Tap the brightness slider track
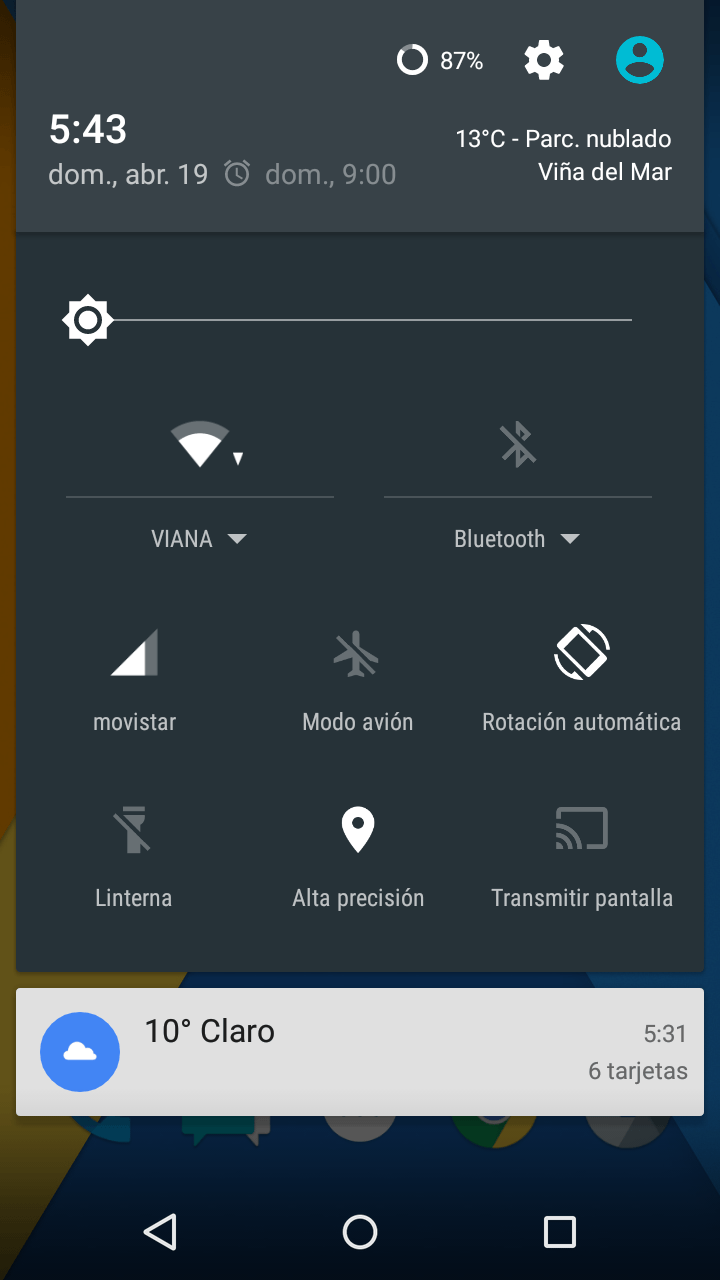 click(x=370, y=320)
